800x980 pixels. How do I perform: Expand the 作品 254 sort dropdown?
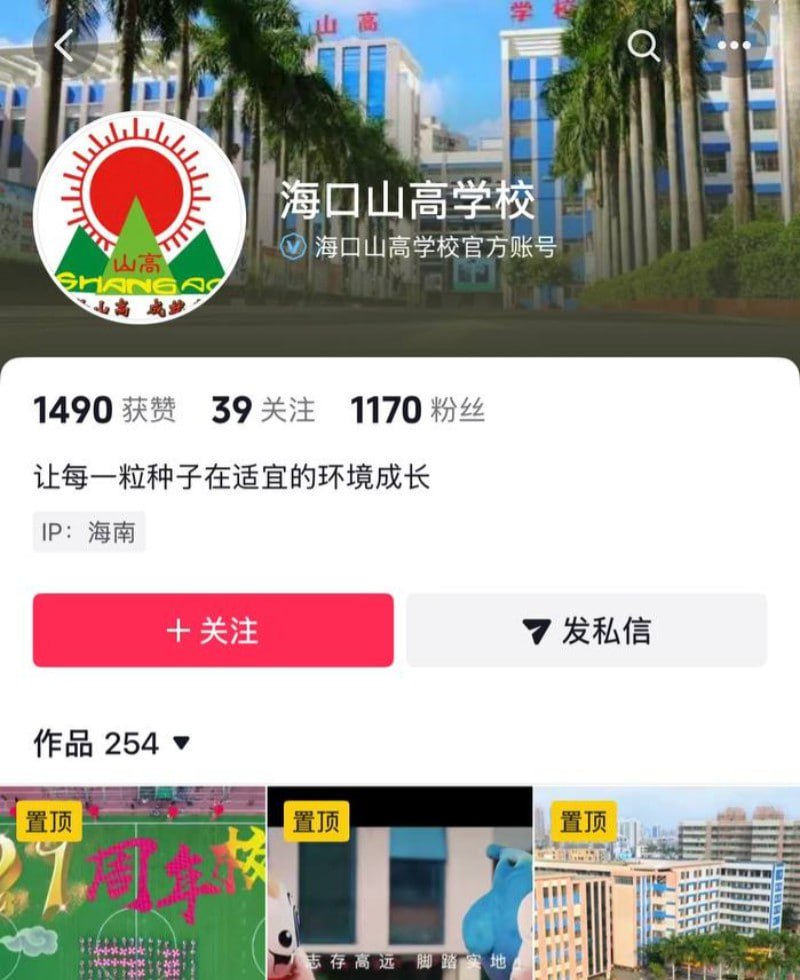[x=181, y=743]
